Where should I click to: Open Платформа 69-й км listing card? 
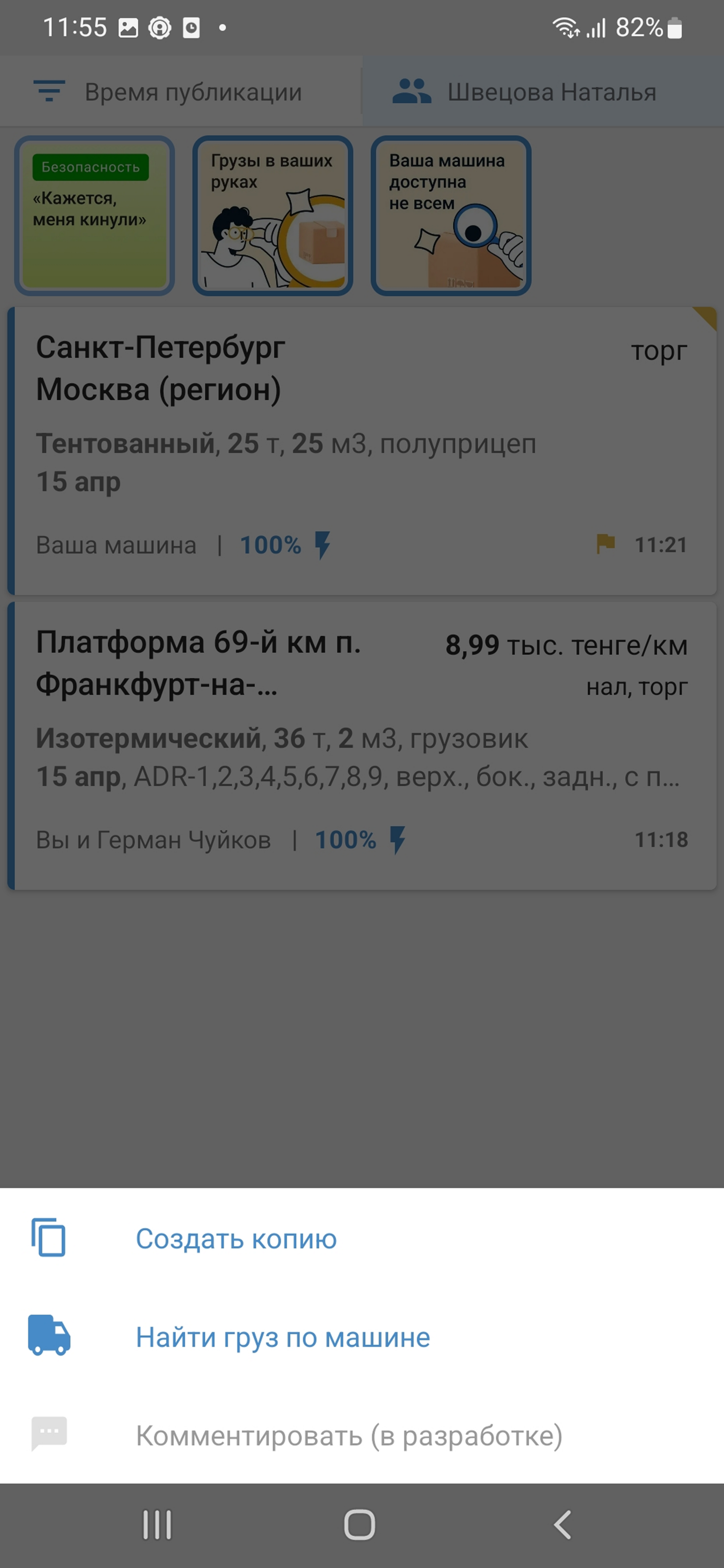[362, 746]
